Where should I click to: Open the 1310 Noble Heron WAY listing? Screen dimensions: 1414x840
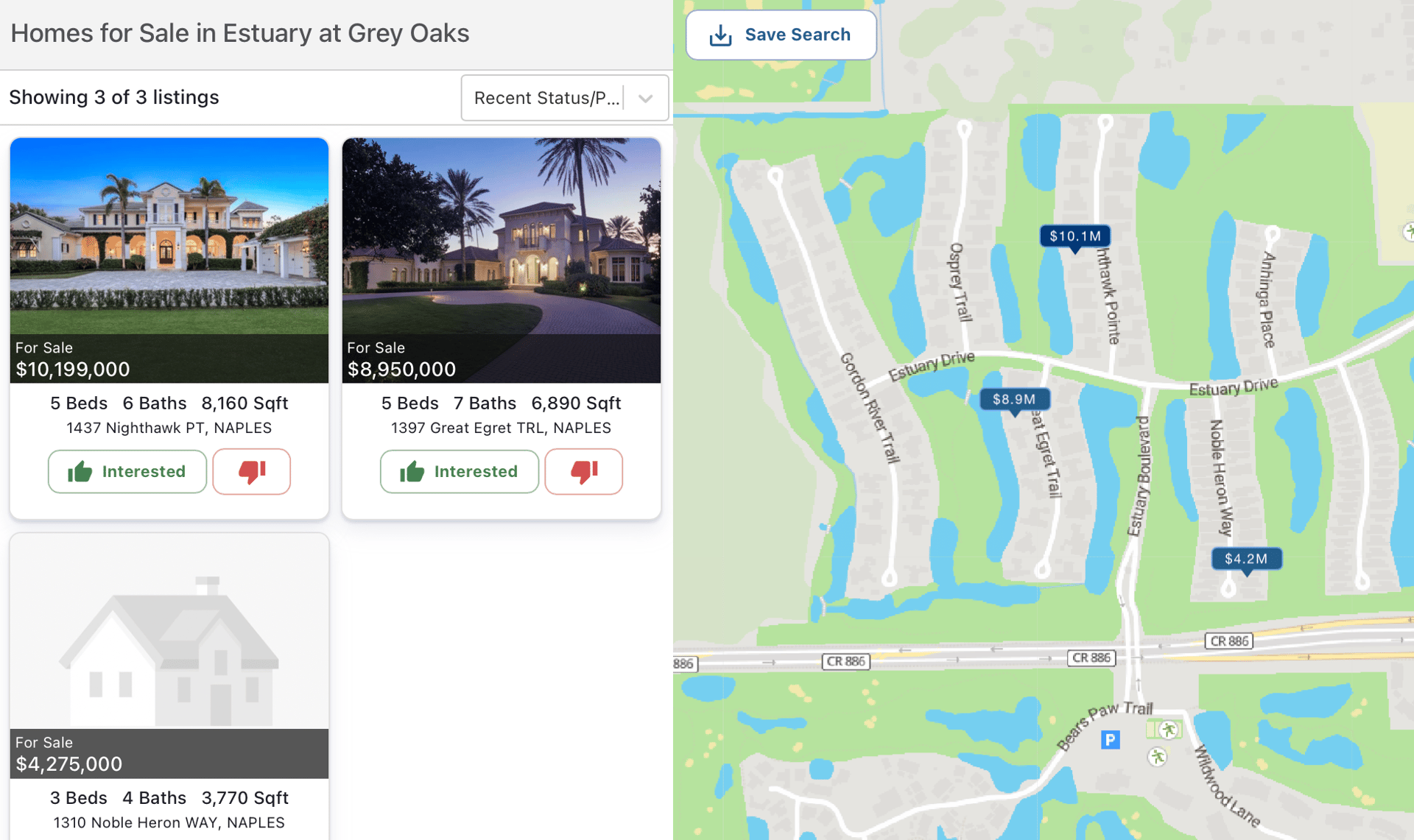pos(169,655)
